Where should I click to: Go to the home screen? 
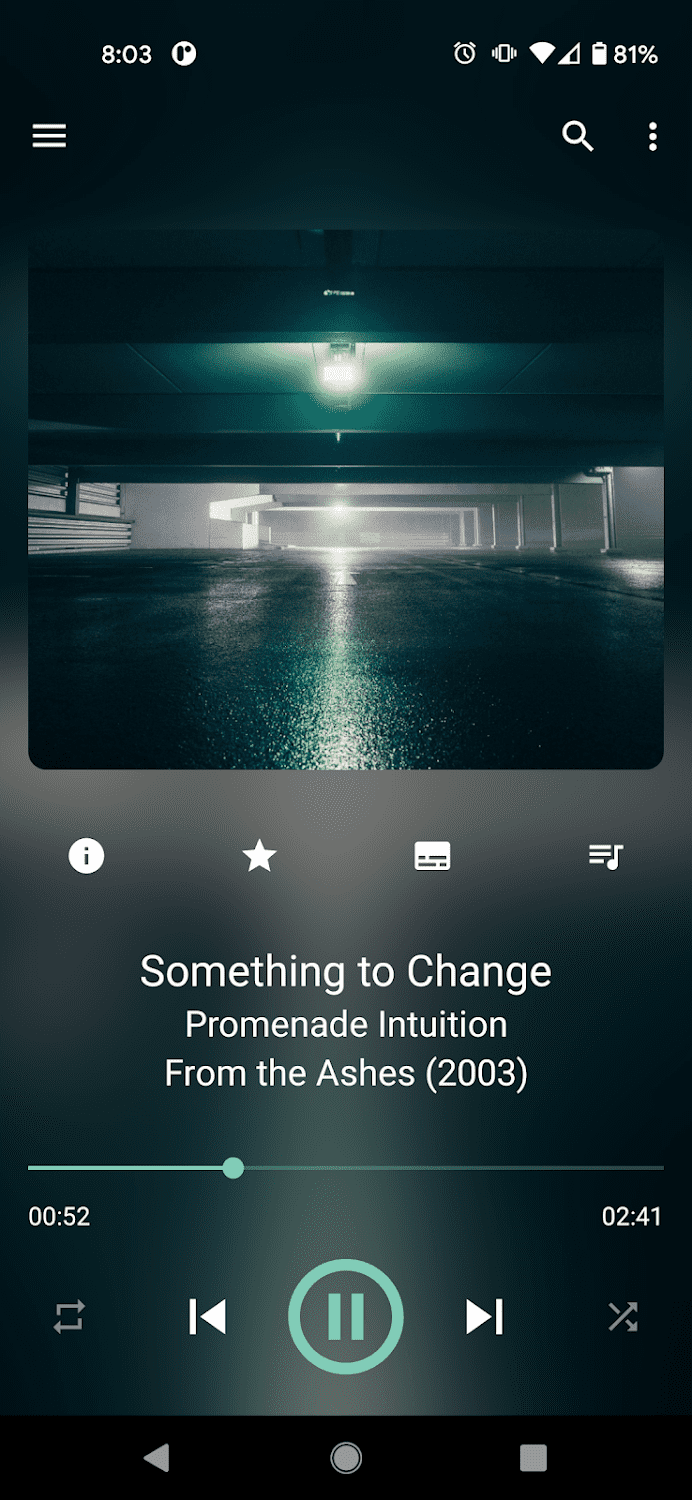[x=346, y=1457]
